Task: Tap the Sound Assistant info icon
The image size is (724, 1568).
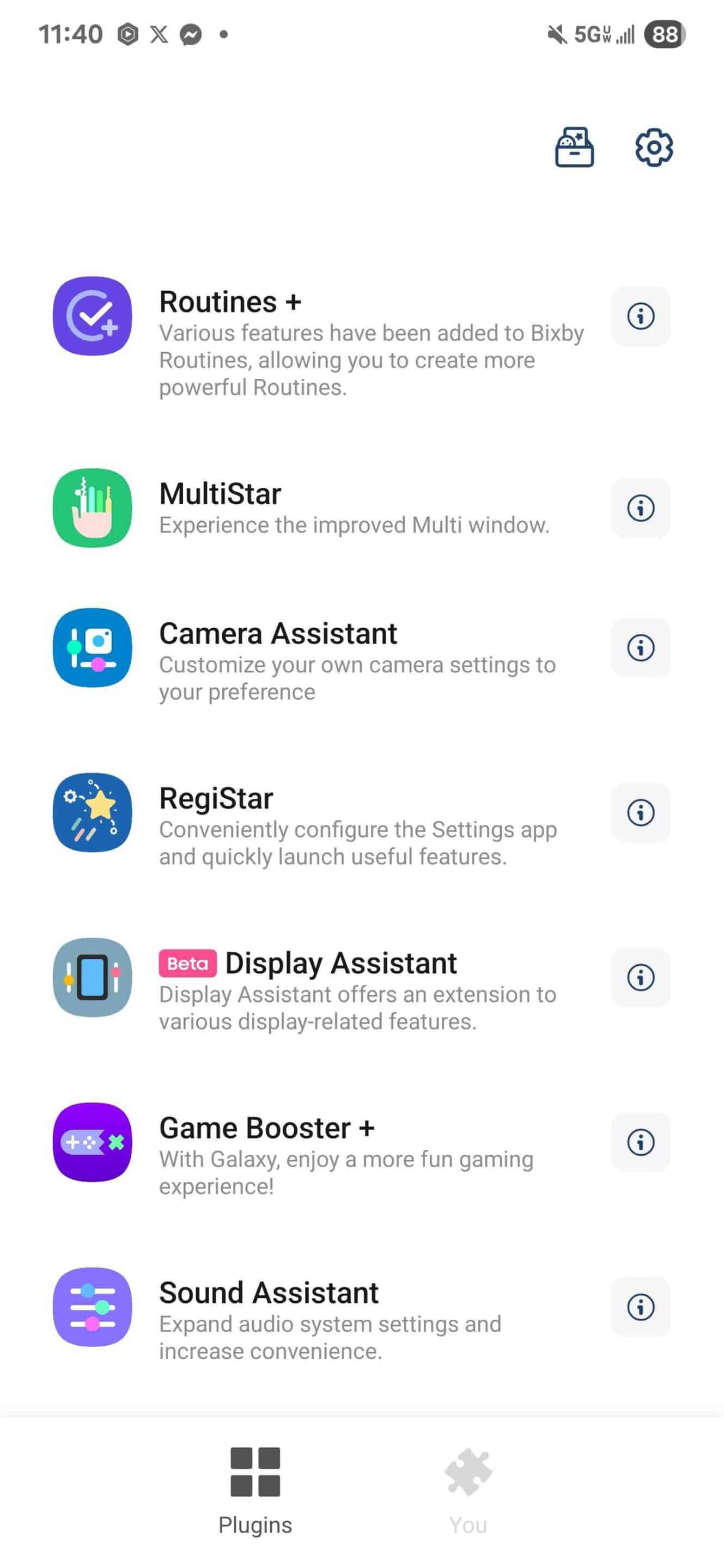Action: (x=641, y=1307)
